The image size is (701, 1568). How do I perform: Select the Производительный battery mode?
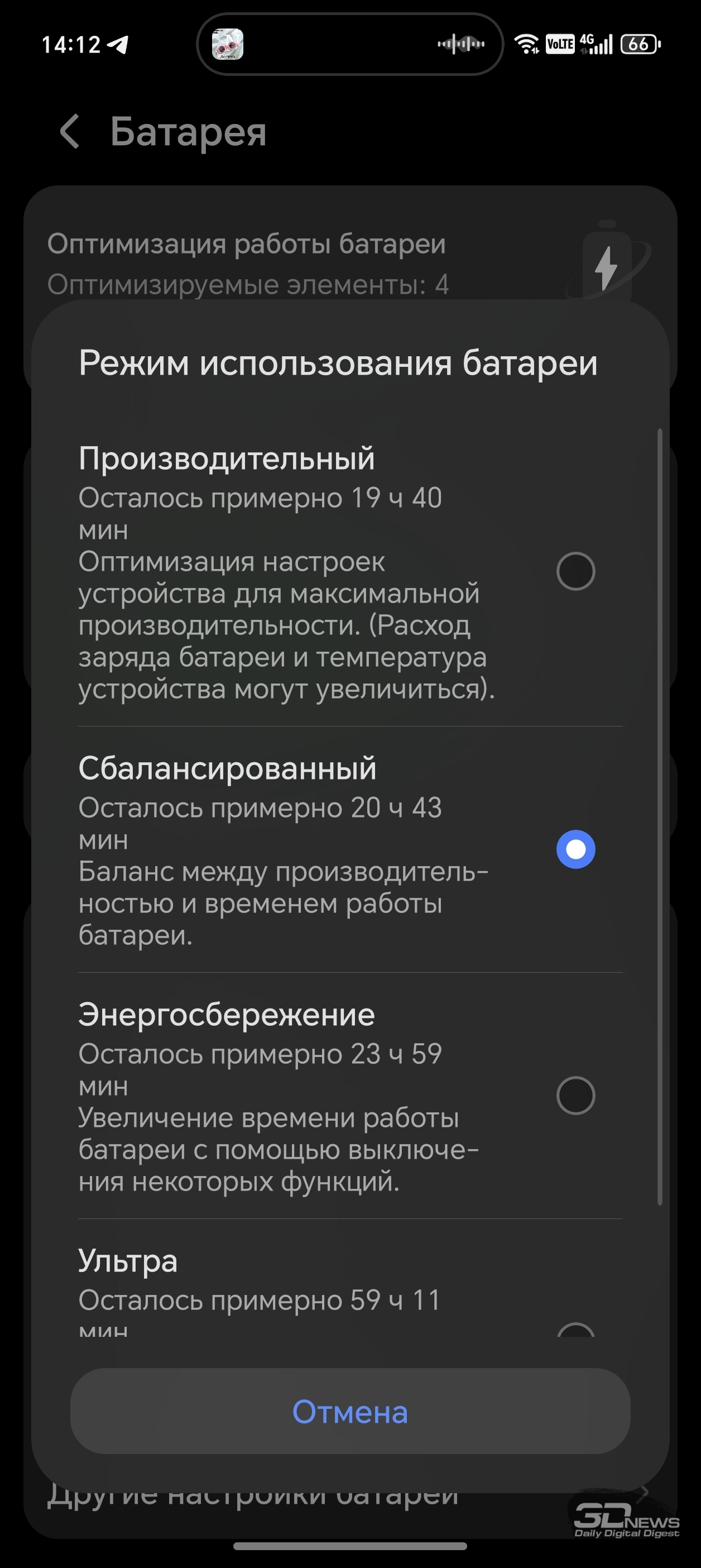click(575, 571)
